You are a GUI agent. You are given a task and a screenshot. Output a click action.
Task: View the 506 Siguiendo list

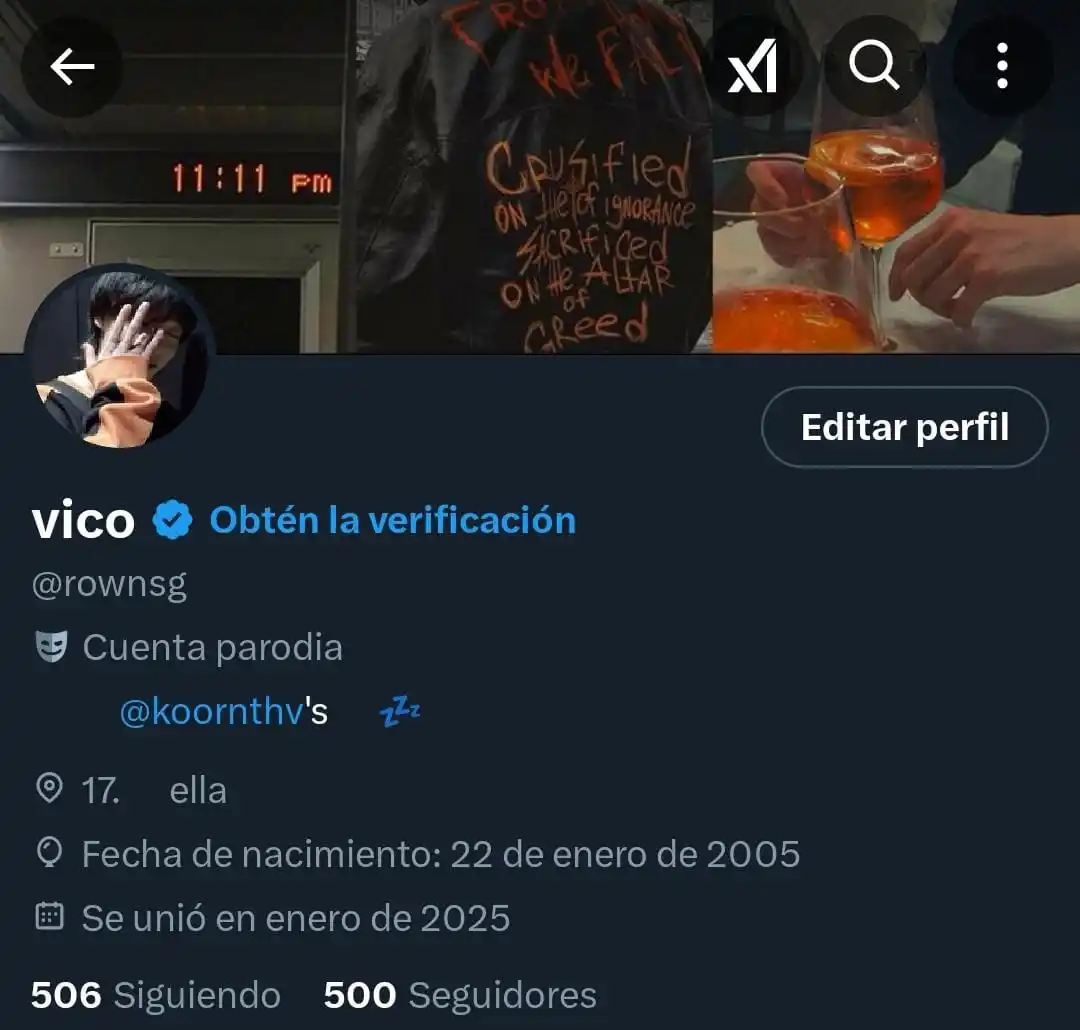(x=156, y=995)
